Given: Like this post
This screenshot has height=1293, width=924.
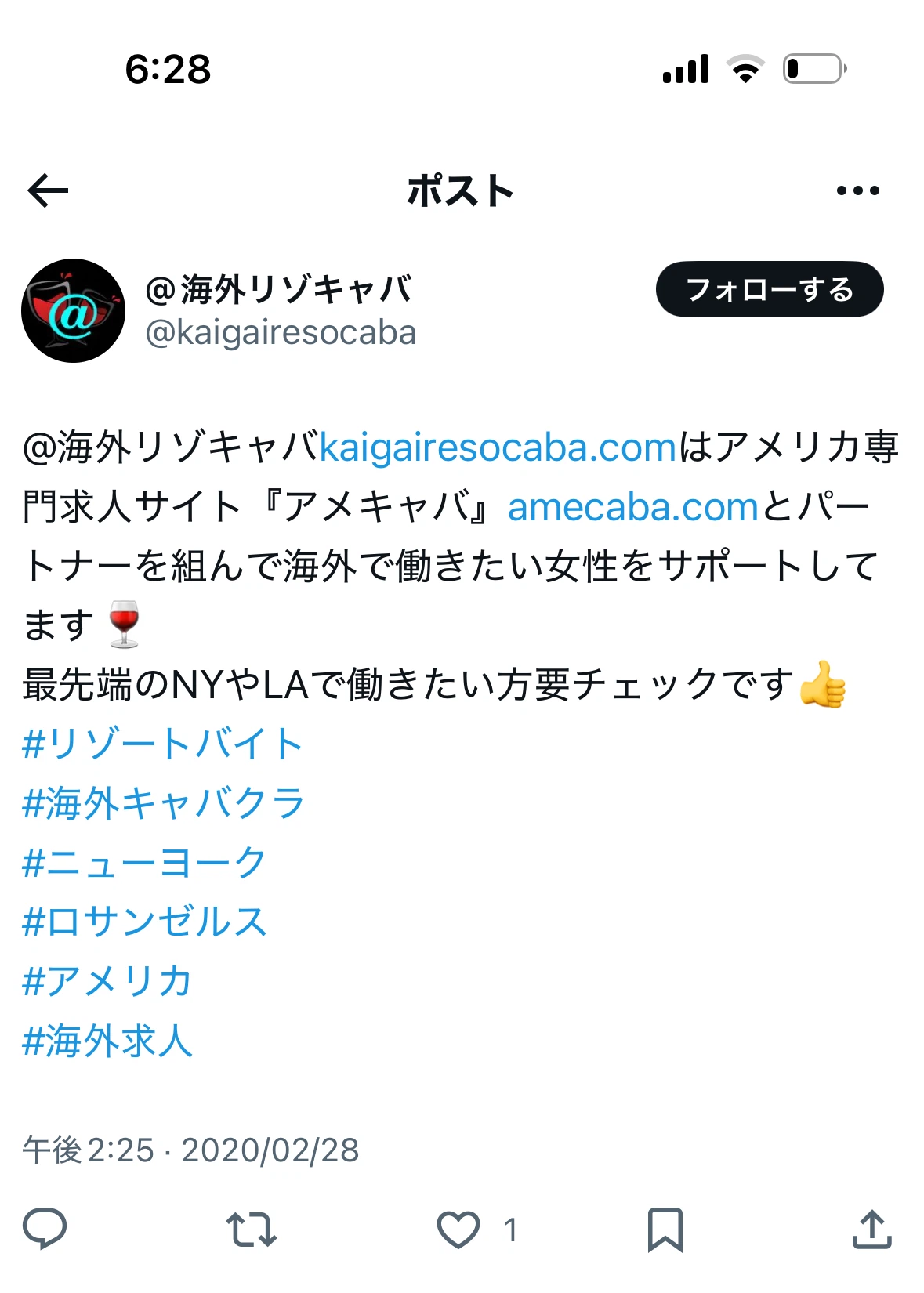Looking at the screenshot, I should click(x=458, y=1229).
